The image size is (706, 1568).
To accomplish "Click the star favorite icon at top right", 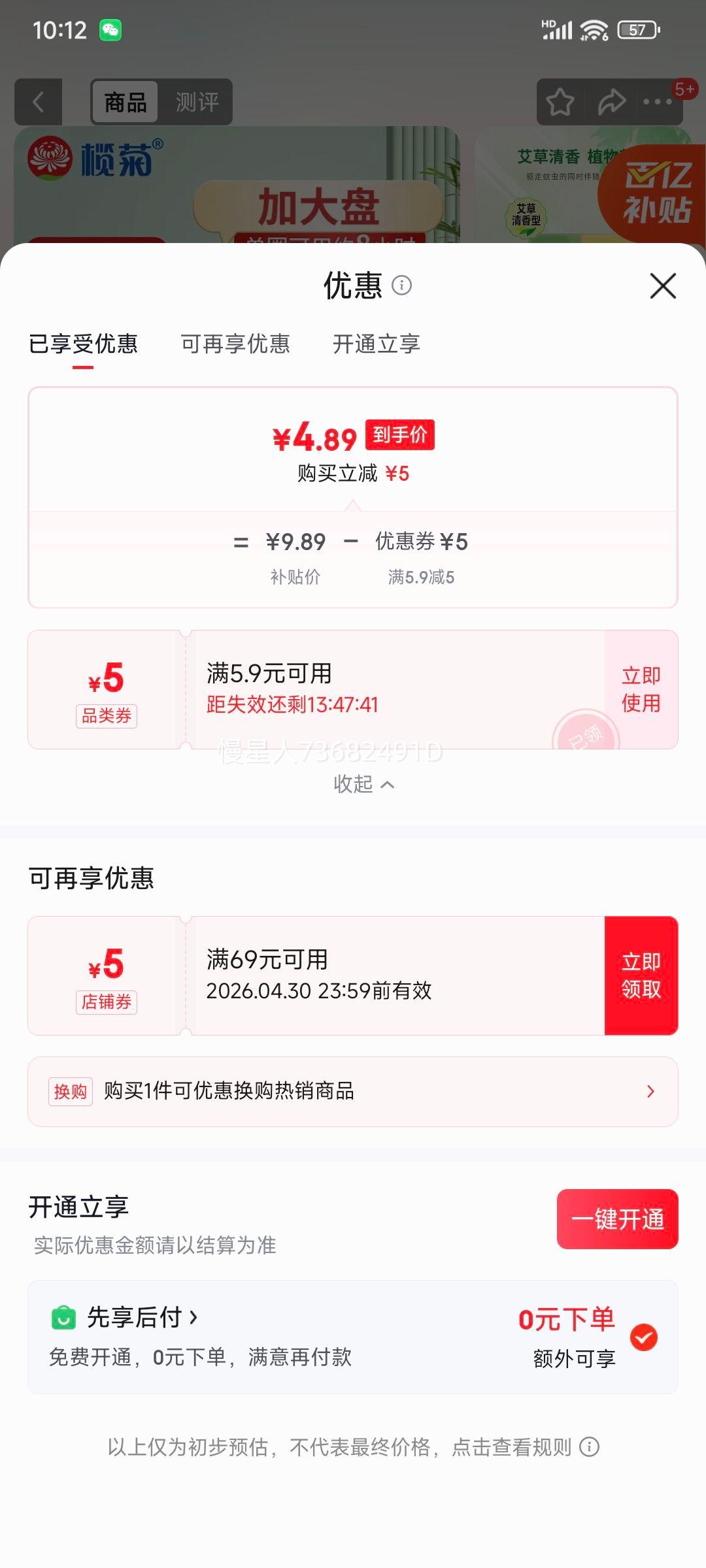I will click(x=561, y=101).
